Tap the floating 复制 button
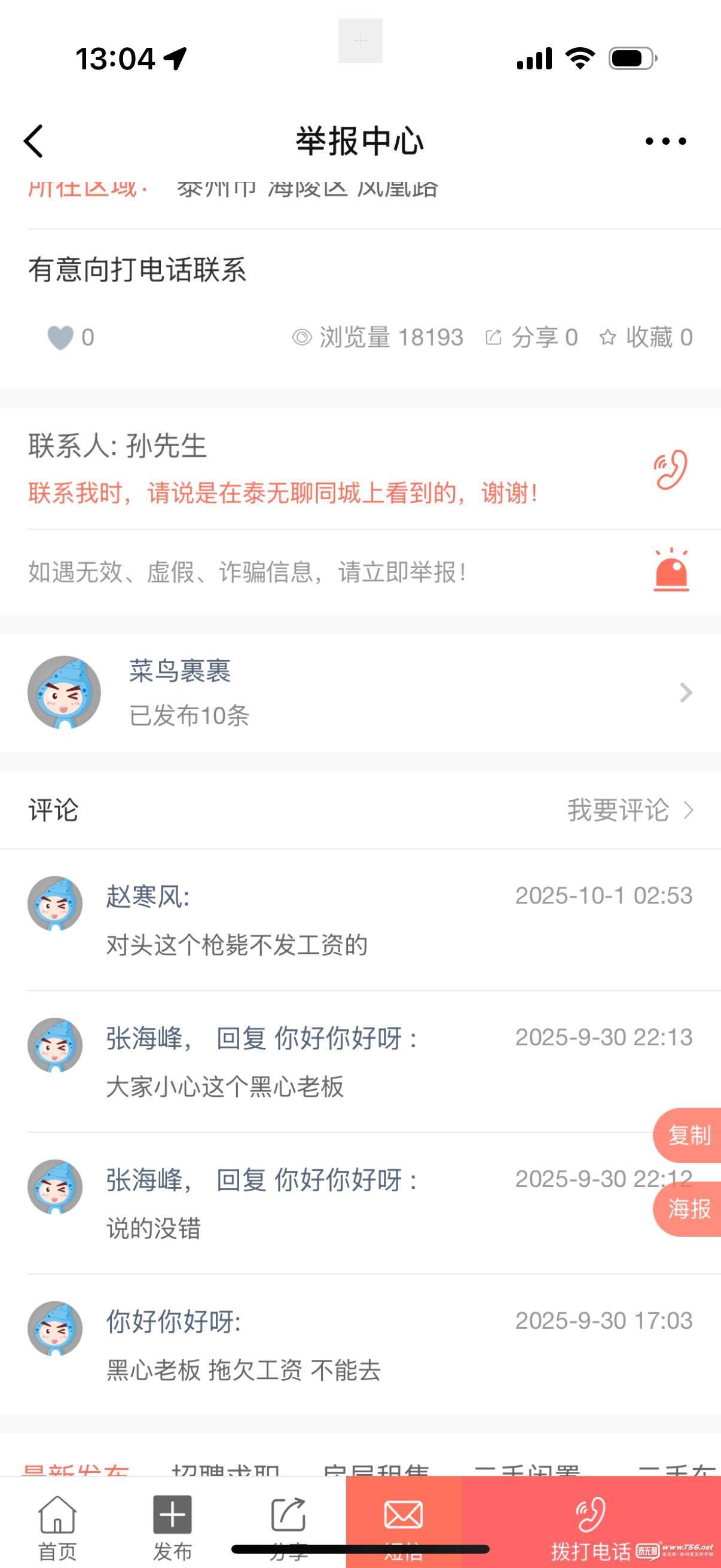This screenshot has width=721, height=1568. 688,1135
